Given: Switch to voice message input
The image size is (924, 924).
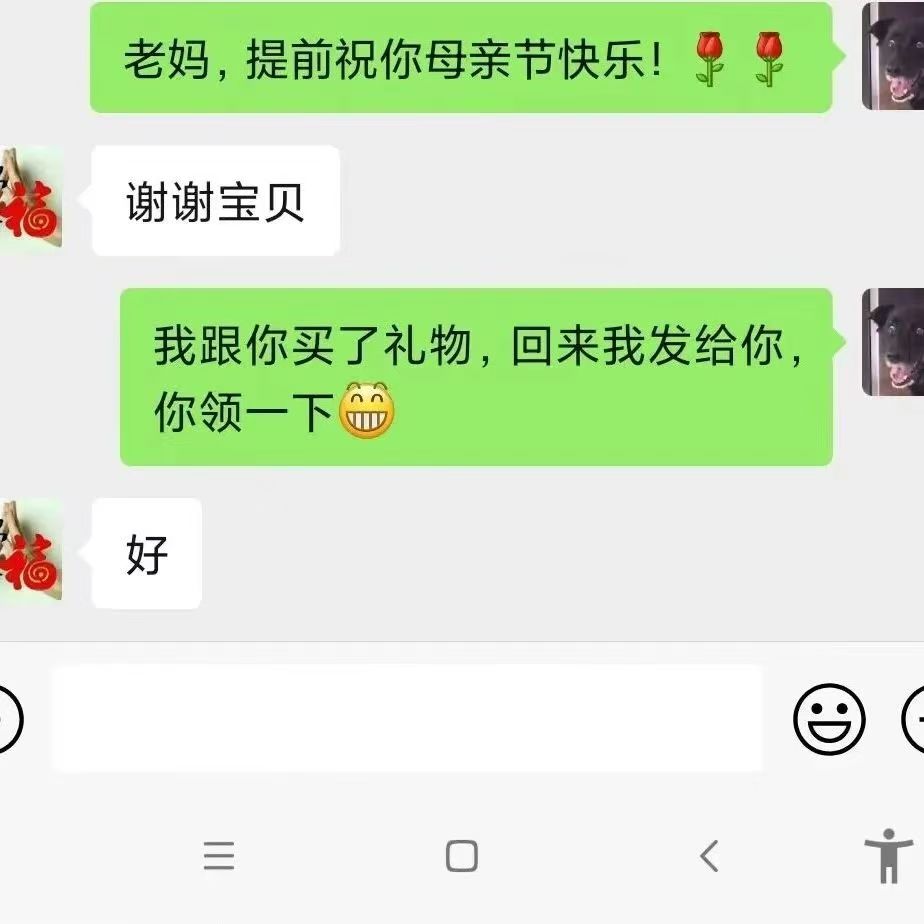Looking at the screenshot, I should pyautogui.click(x=8, y=718).
